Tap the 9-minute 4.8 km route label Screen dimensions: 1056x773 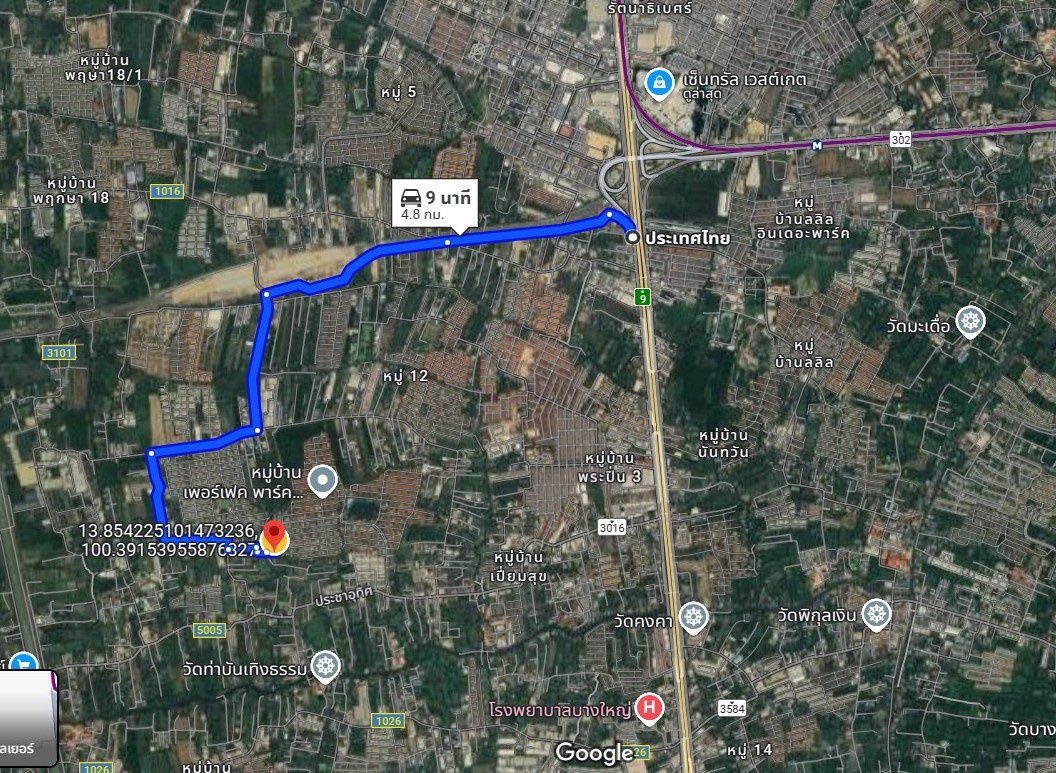point(435,202)
